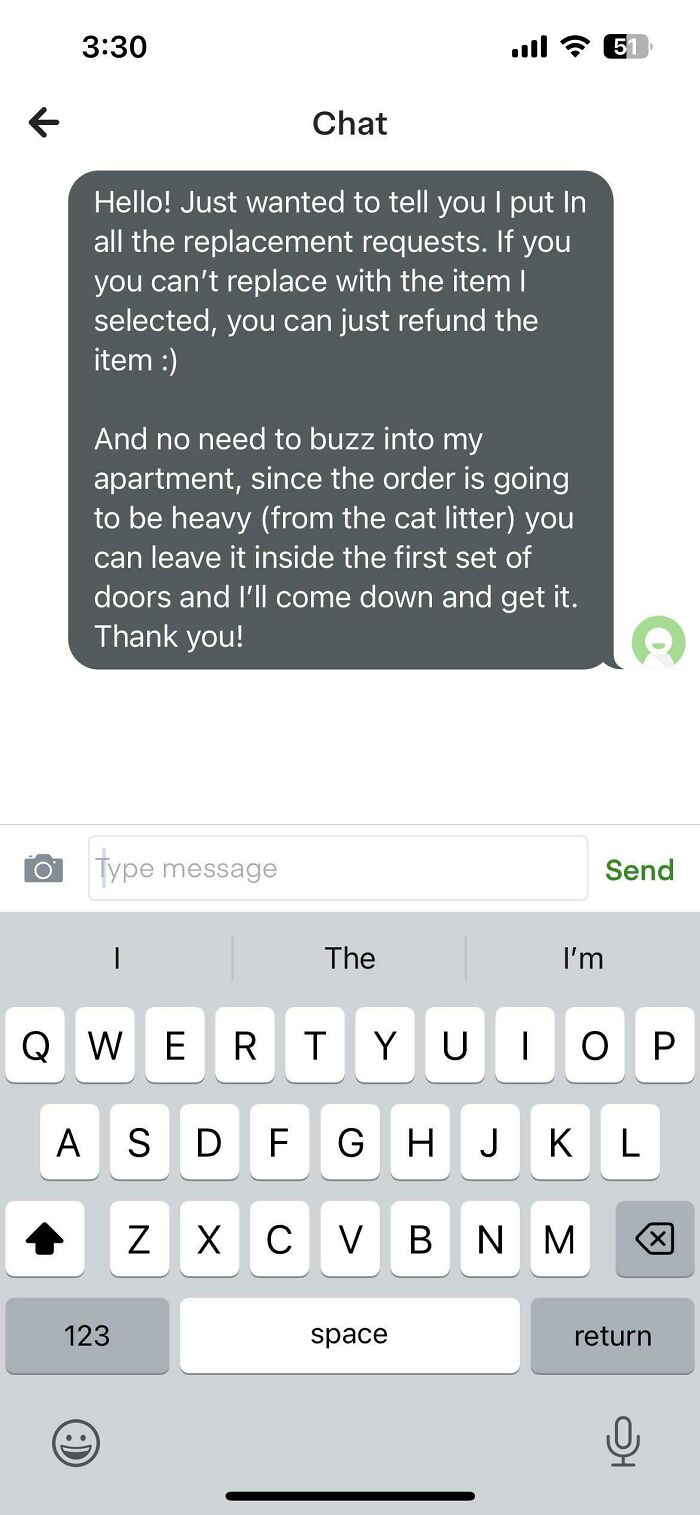Choose the "I'm" word suggestion
700x1515 pixels.
(x=583, y=958)
